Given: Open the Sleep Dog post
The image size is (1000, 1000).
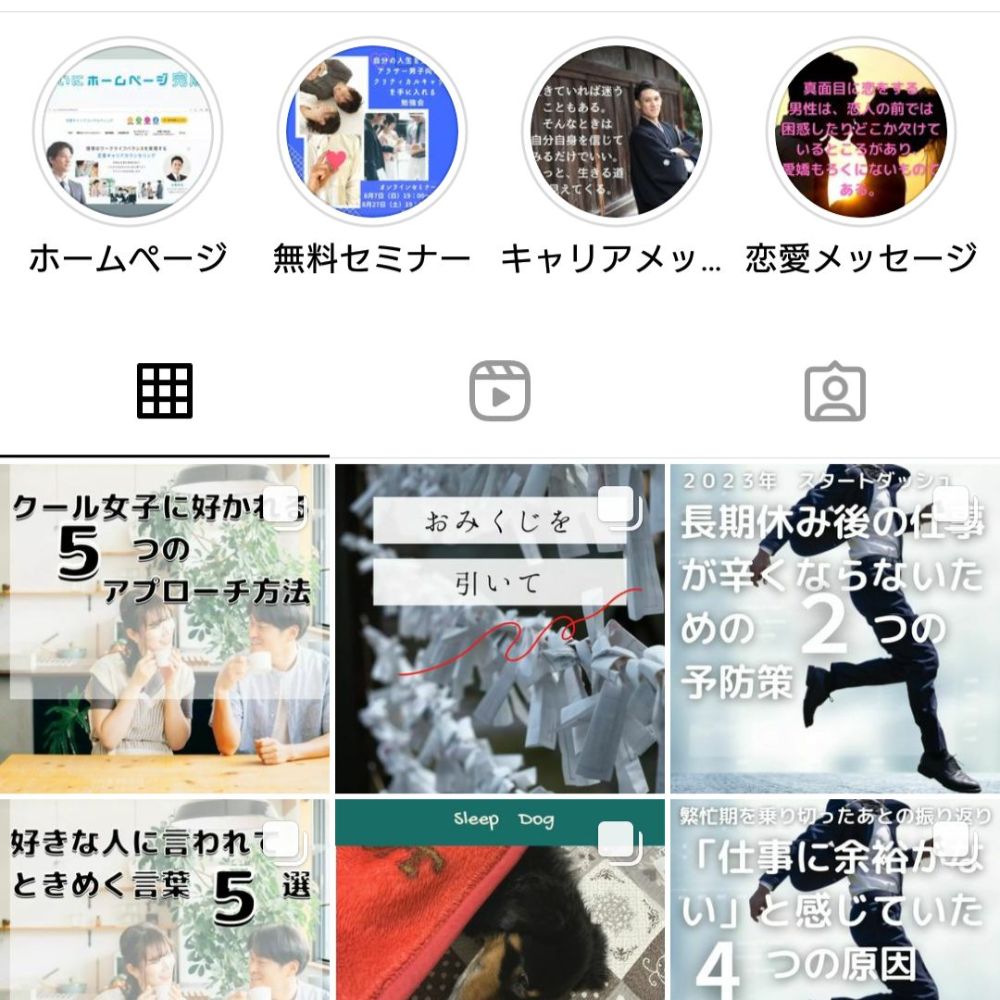Looking at the screenshot, I should pyautogui.click(x=499, y=900).
